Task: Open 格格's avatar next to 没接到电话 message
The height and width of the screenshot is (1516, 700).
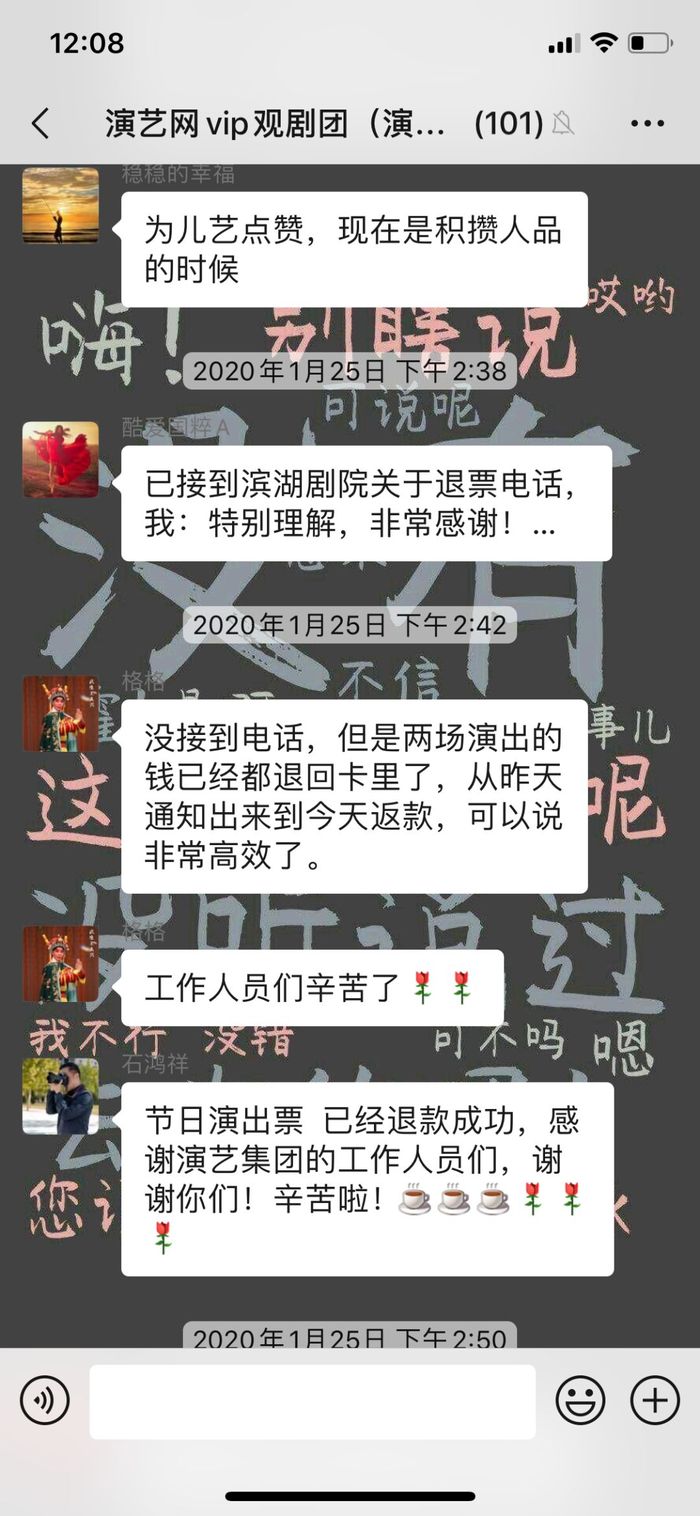Action: pyautogui.click(x=60, y=713)
